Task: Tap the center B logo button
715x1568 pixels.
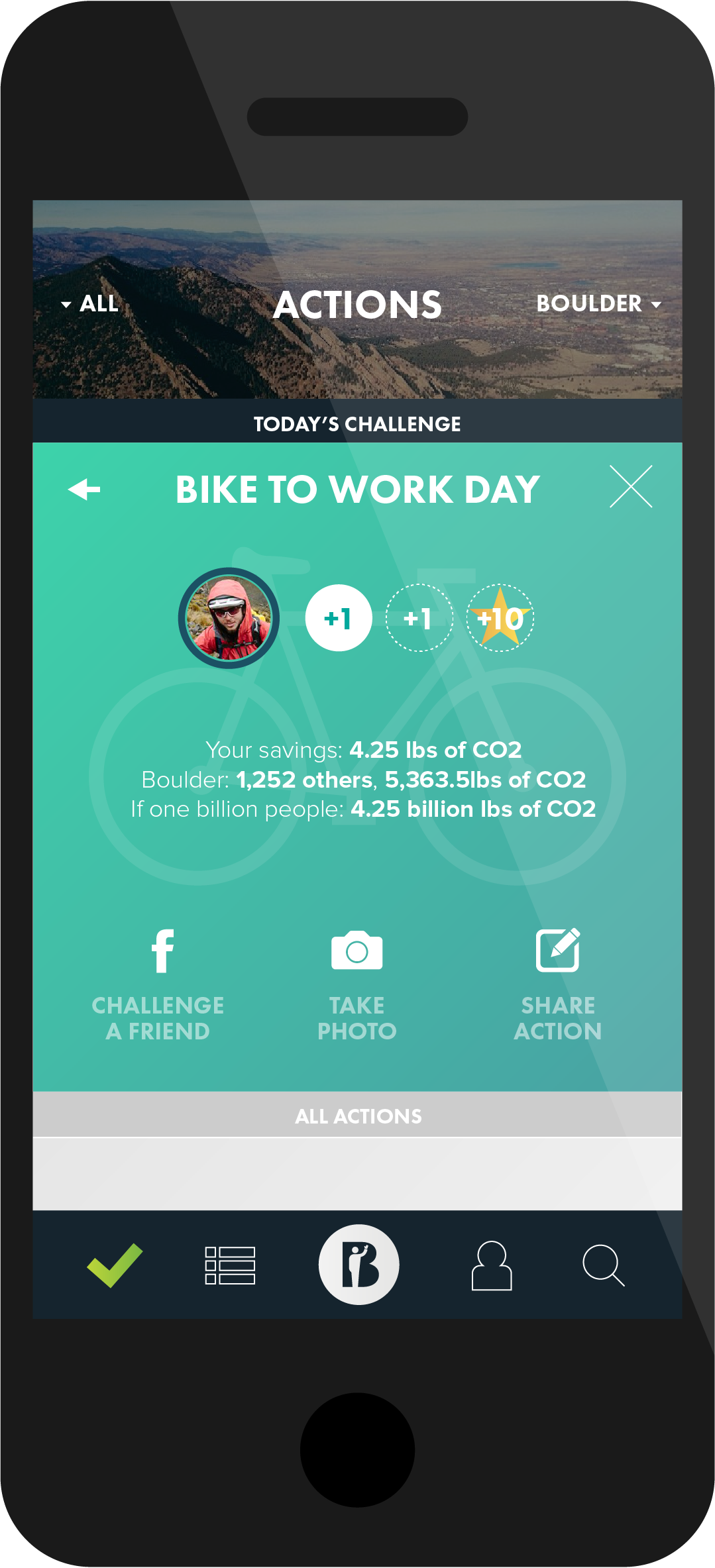Action: pyautogui.click(x=358, y=1265)
